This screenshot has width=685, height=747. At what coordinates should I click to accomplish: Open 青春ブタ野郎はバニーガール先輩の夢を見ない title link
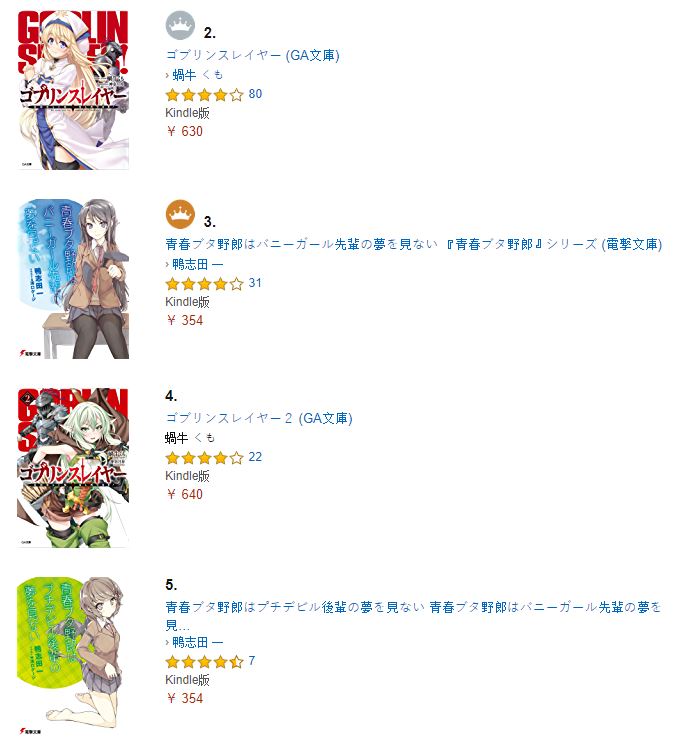click(x=413, y=244)
